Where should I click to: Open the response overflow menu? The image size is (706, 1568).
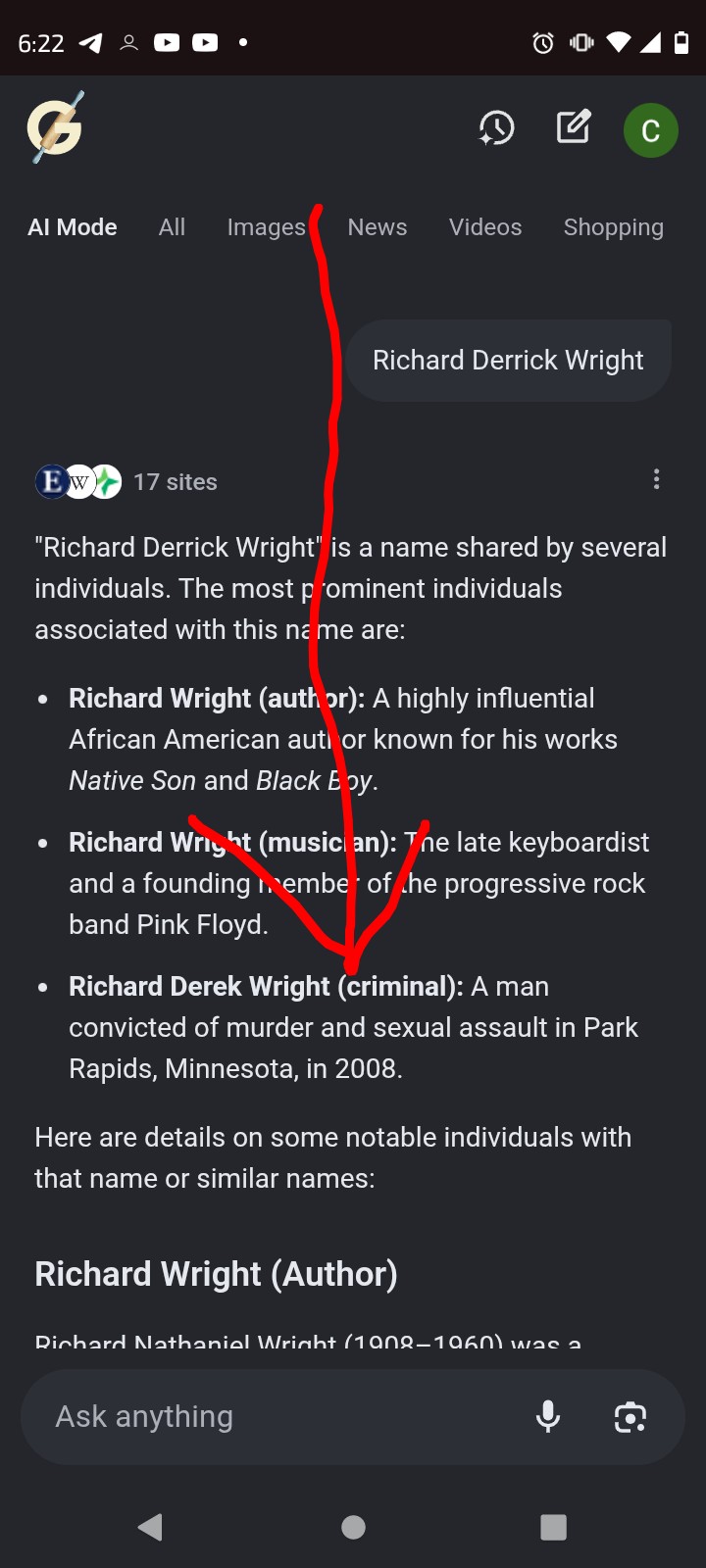[656, 479]
